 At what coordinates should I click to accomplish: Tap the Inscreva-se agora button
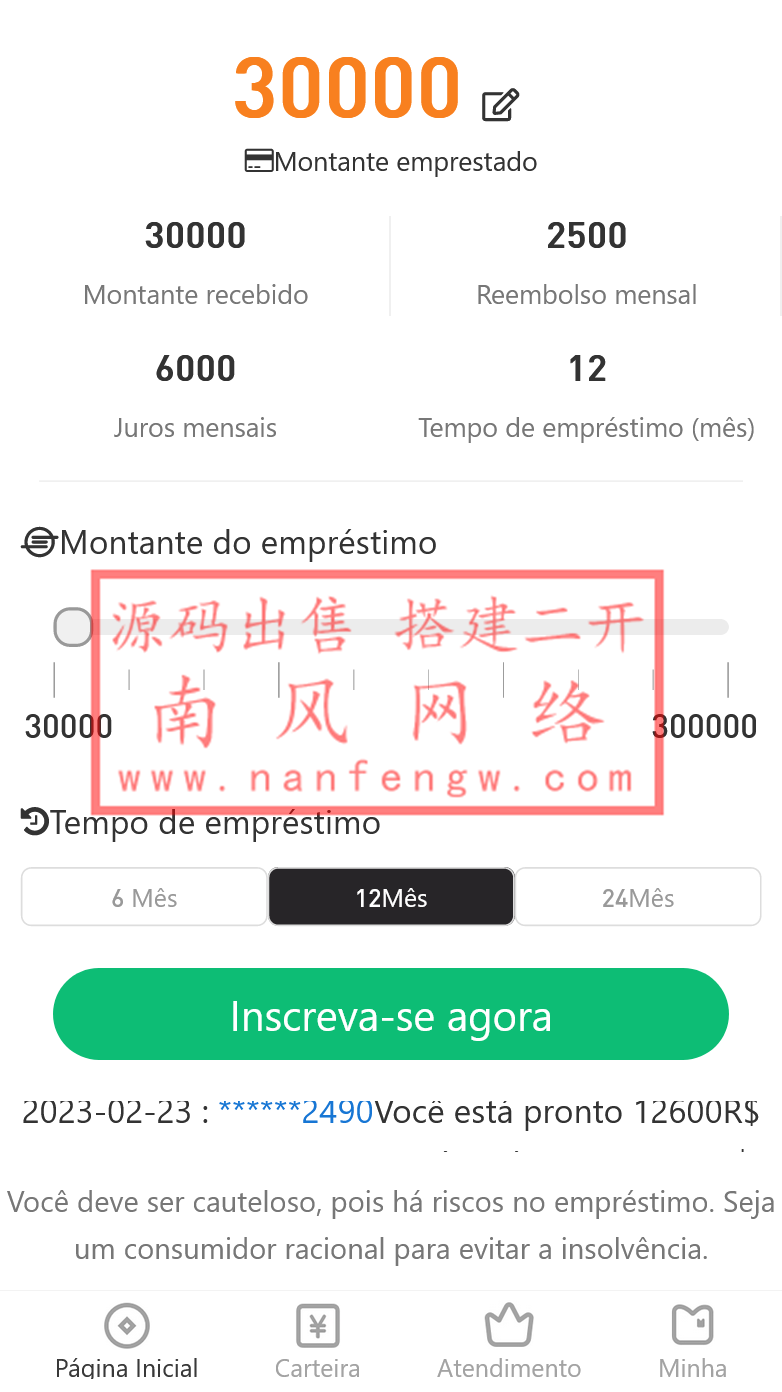(x=391, y=1014)
